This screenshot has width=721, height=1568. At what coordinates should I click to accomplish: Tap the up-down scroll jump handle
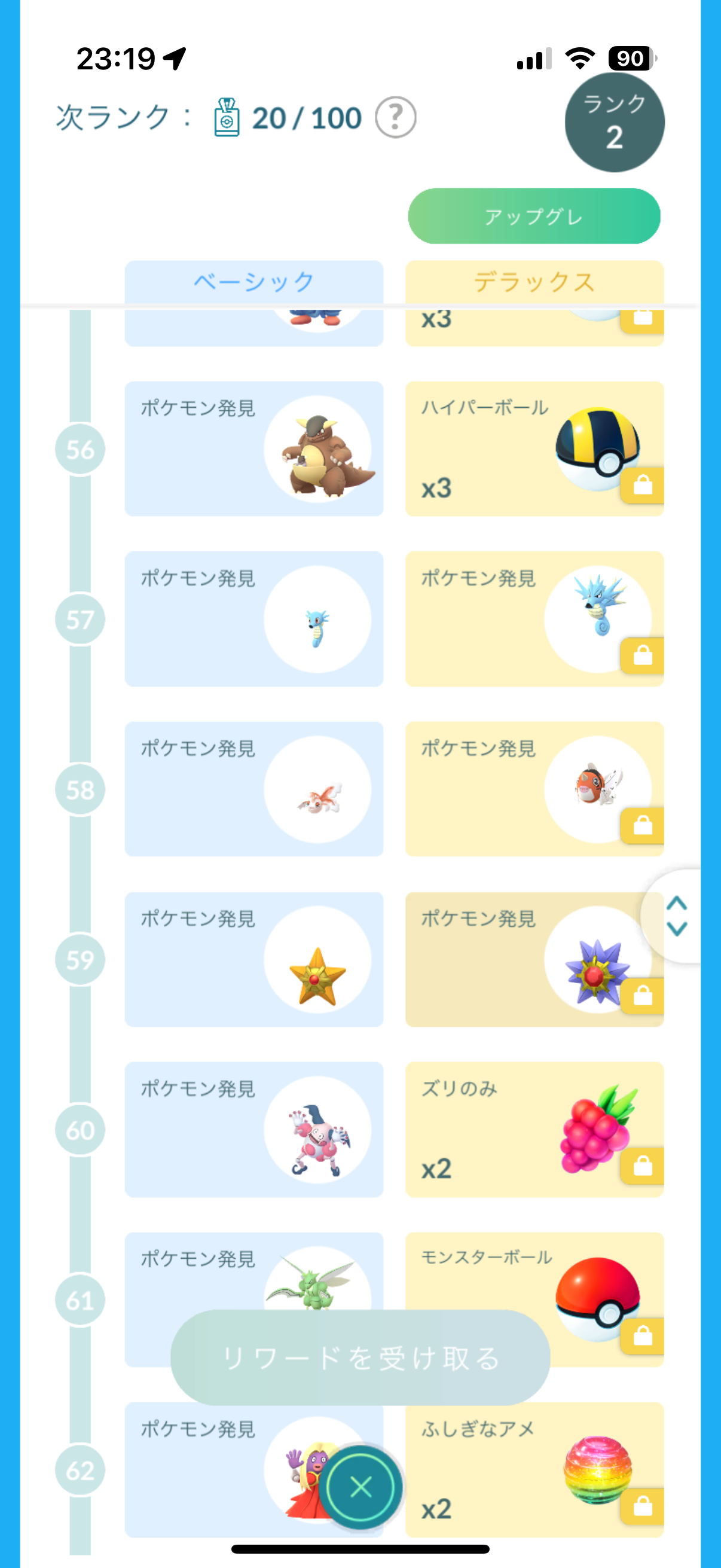[677, 916]
